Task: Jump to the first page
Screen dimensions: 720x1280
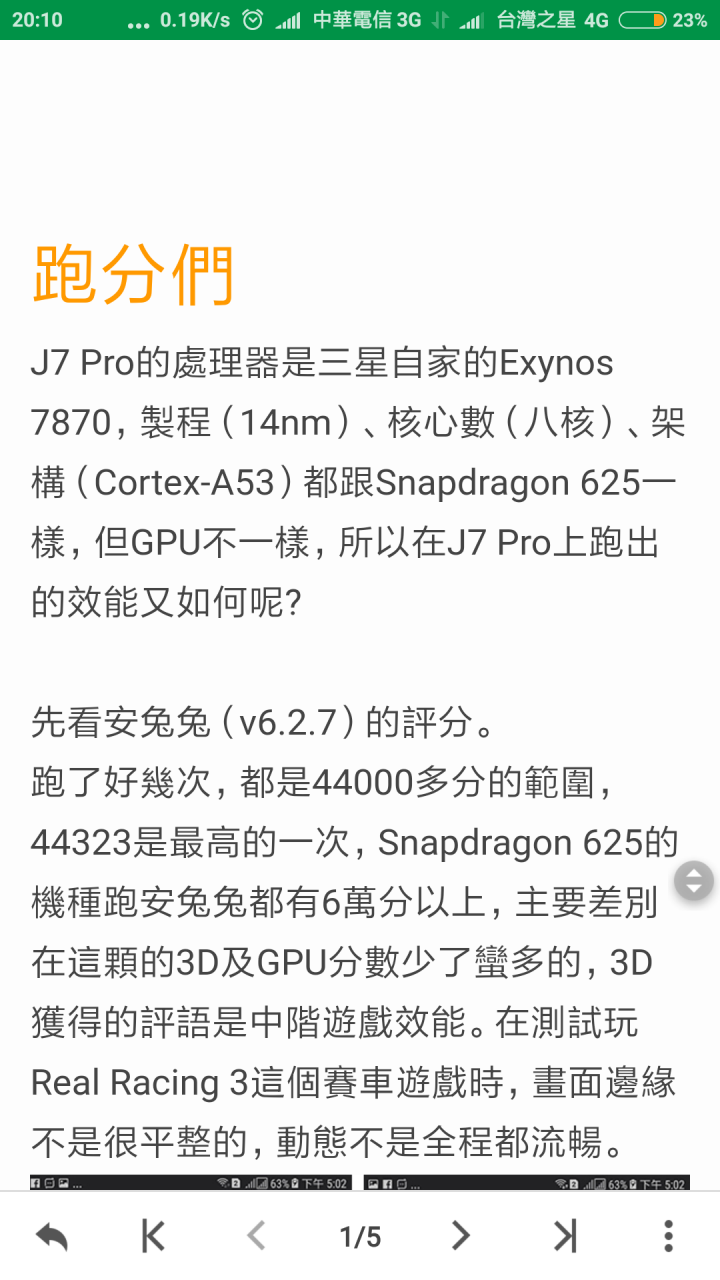Action: point(153,1237)
